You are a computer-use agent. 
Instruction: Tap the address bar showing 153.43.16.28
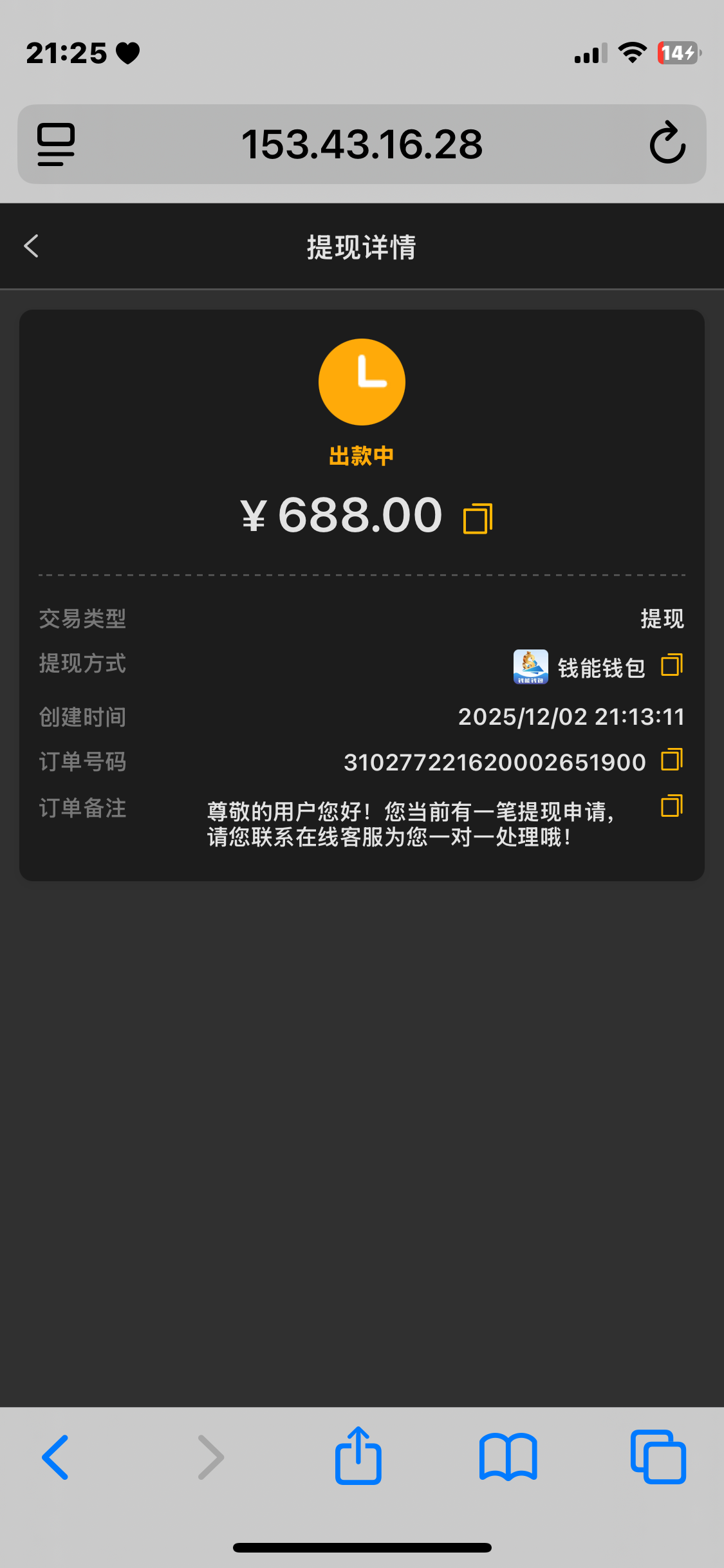point(362,144)
